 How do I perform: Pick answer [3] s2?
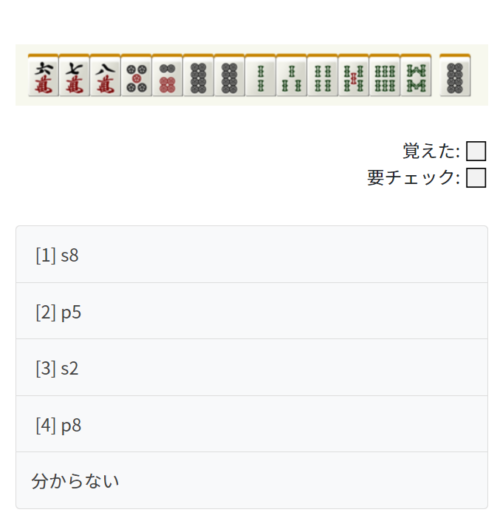[252, 367]
